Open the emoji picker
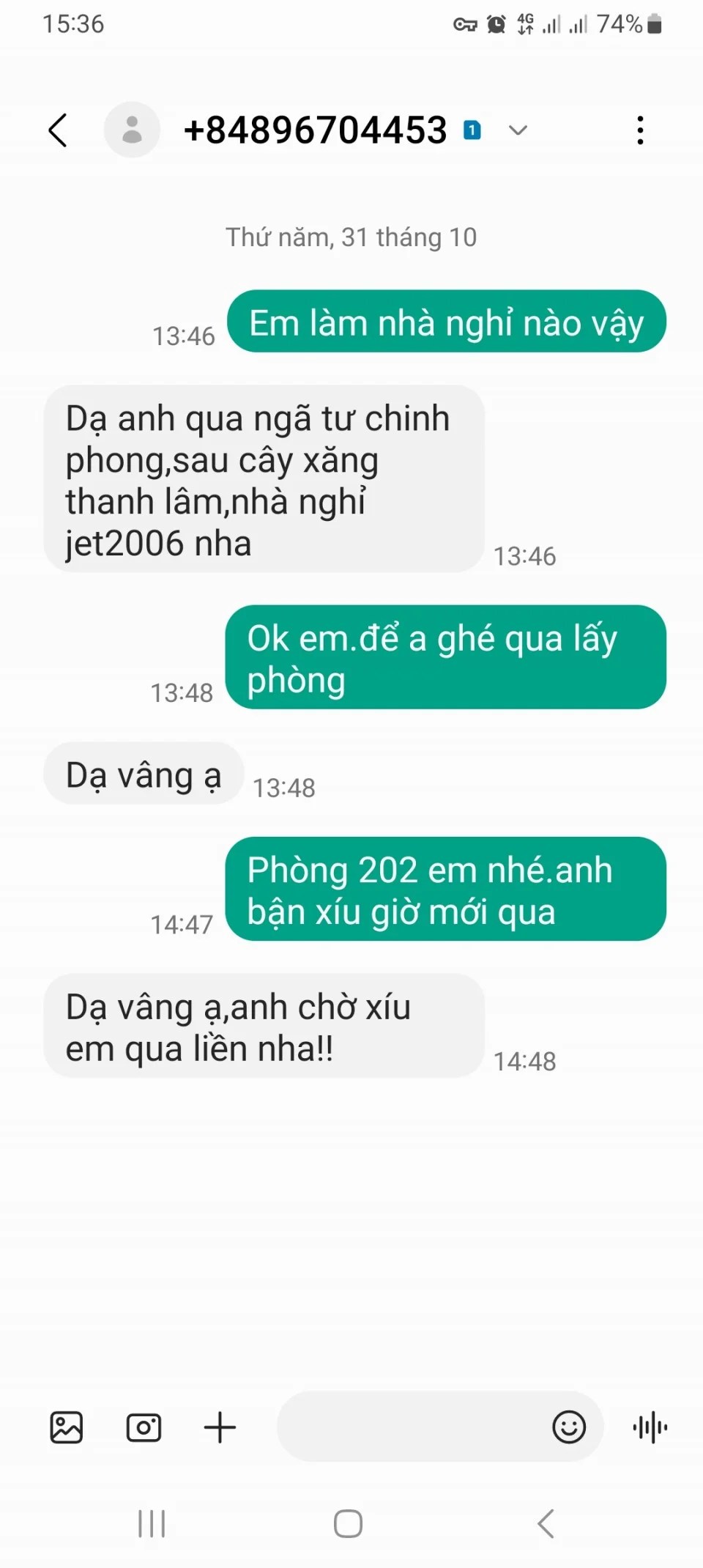Image resolution: width=703 pixels, height=1568 pixels. click(569, 1427)
